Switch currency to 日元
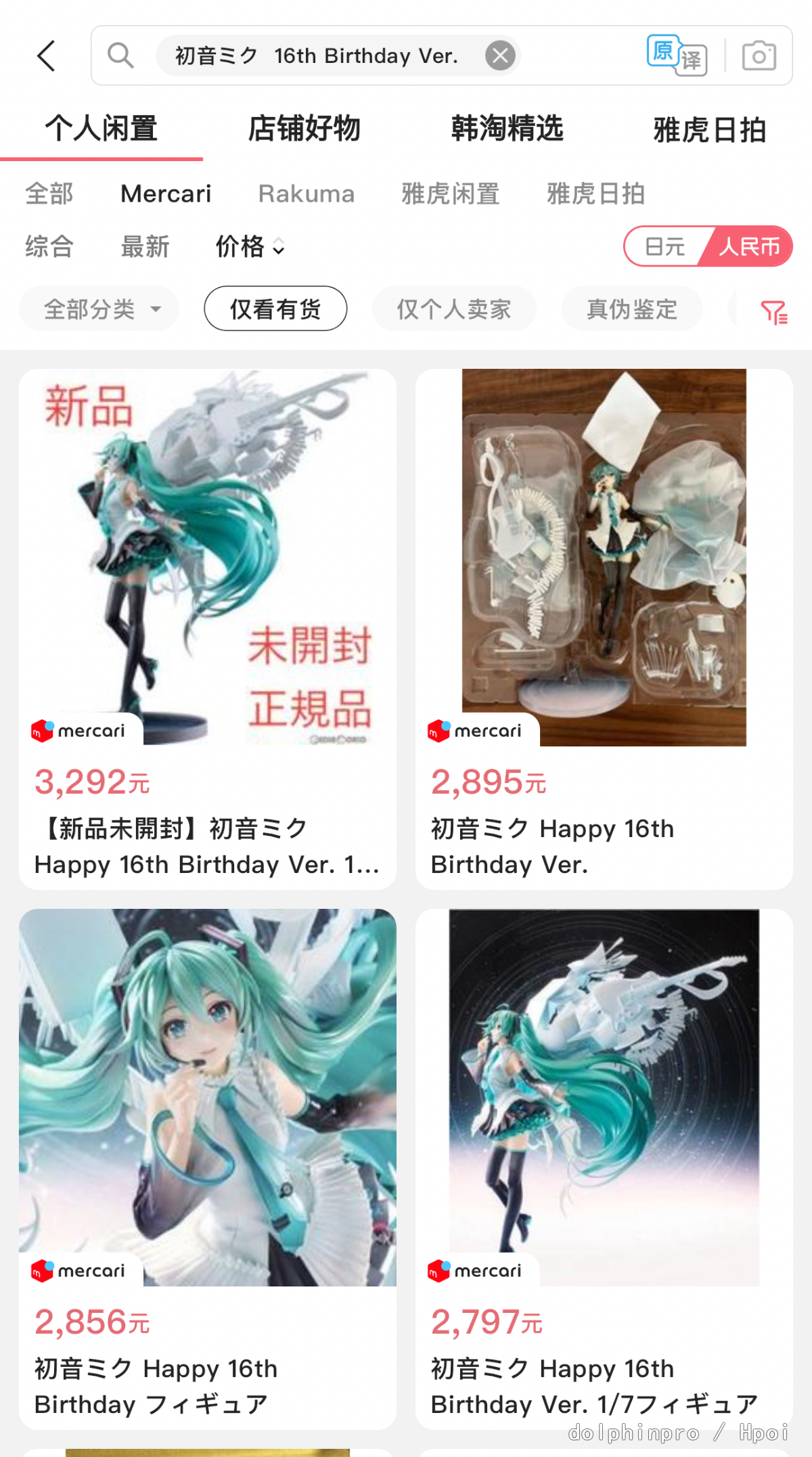Screen dimensions: 812x1457 coord(664,246)
